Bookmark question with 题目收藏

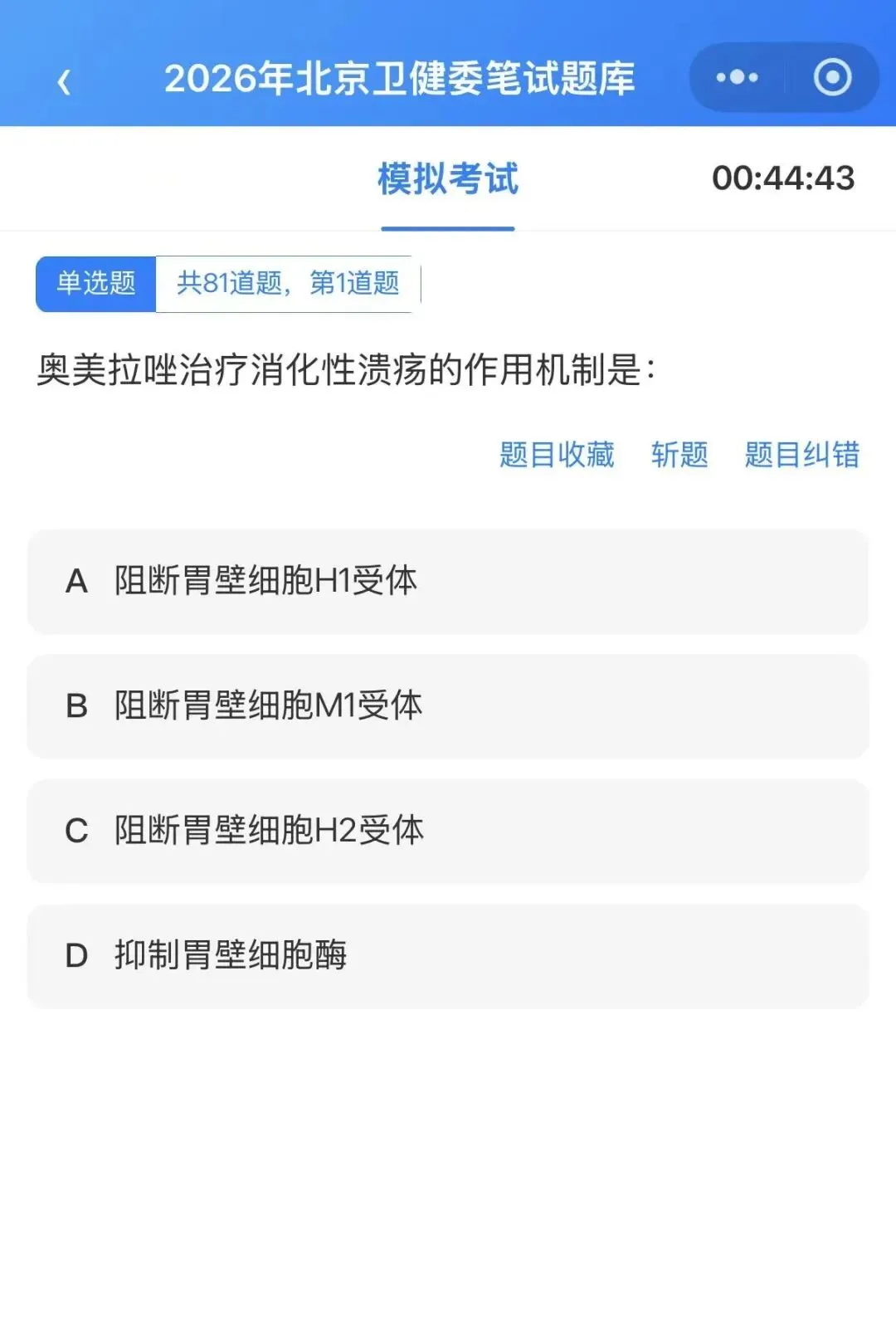(557, 455)
